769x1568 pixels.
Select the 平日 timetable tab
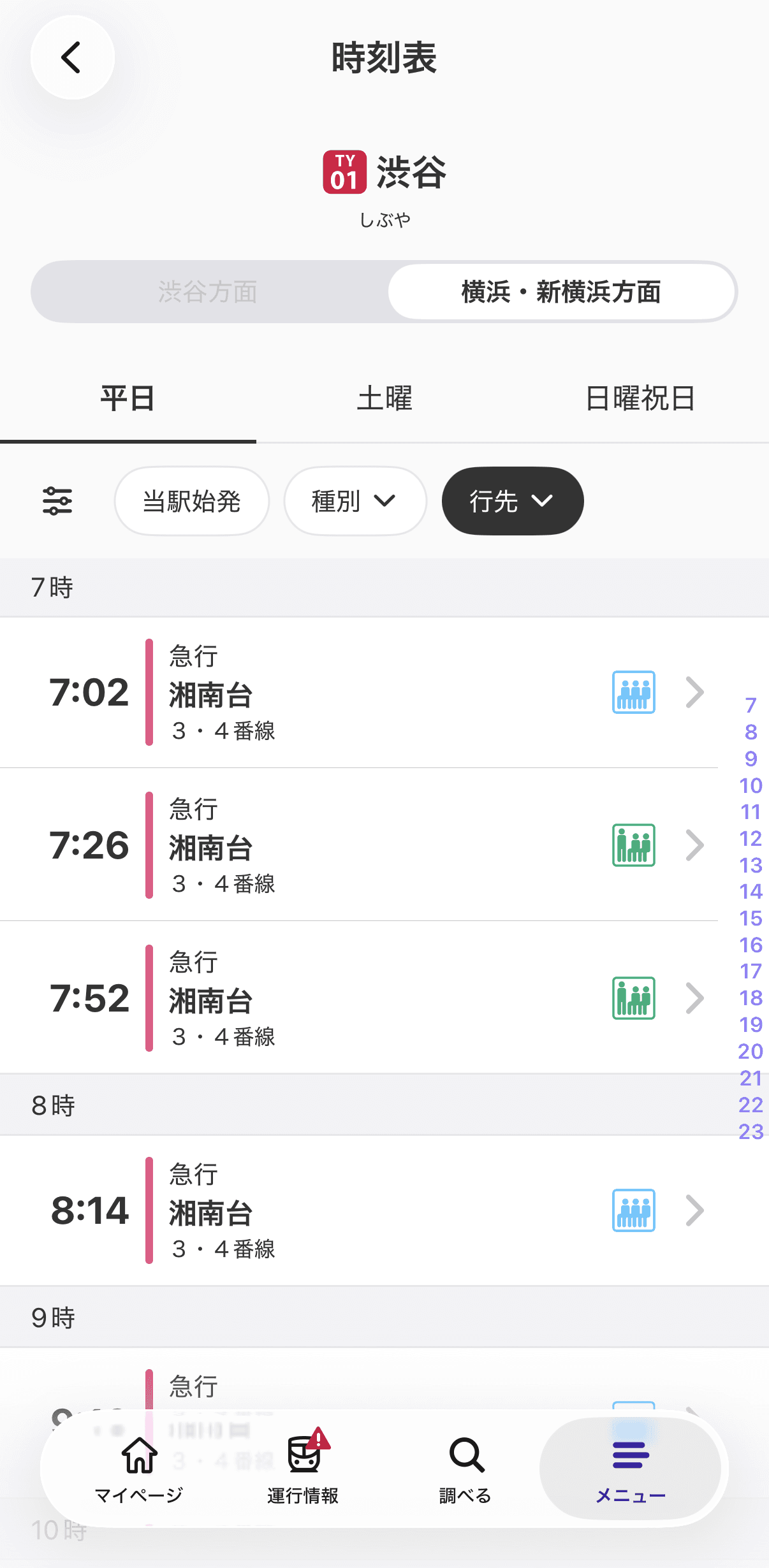(x=128, y=399)
